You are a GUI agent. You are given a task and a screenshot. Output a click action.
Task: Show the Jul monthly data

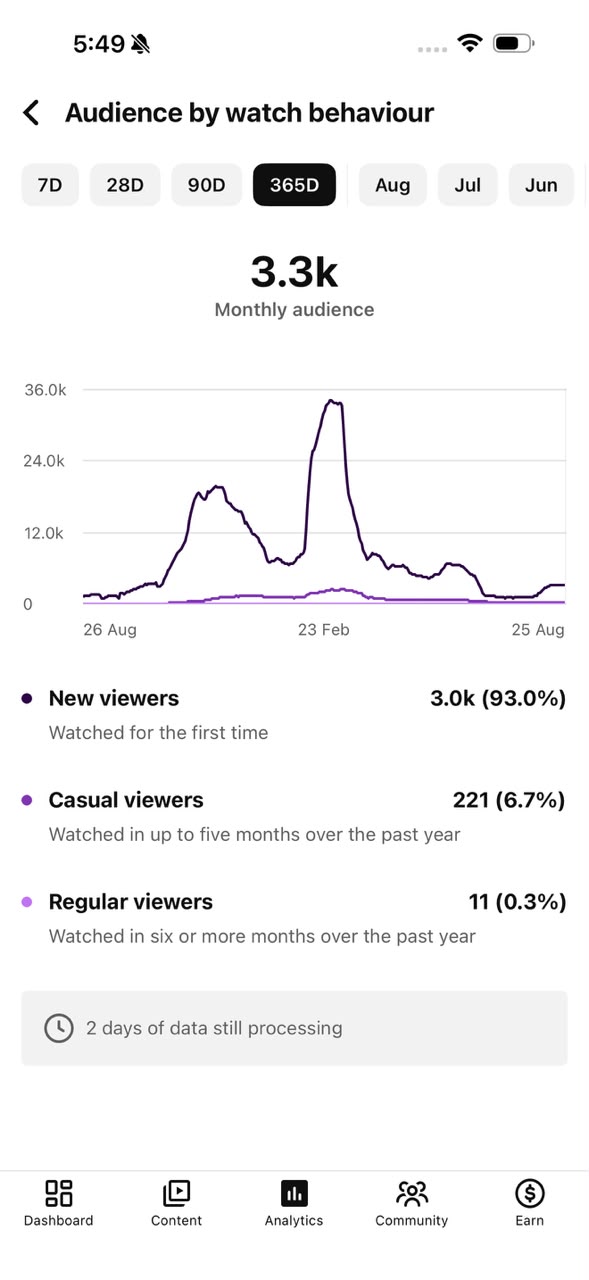[x=468, y=185]
